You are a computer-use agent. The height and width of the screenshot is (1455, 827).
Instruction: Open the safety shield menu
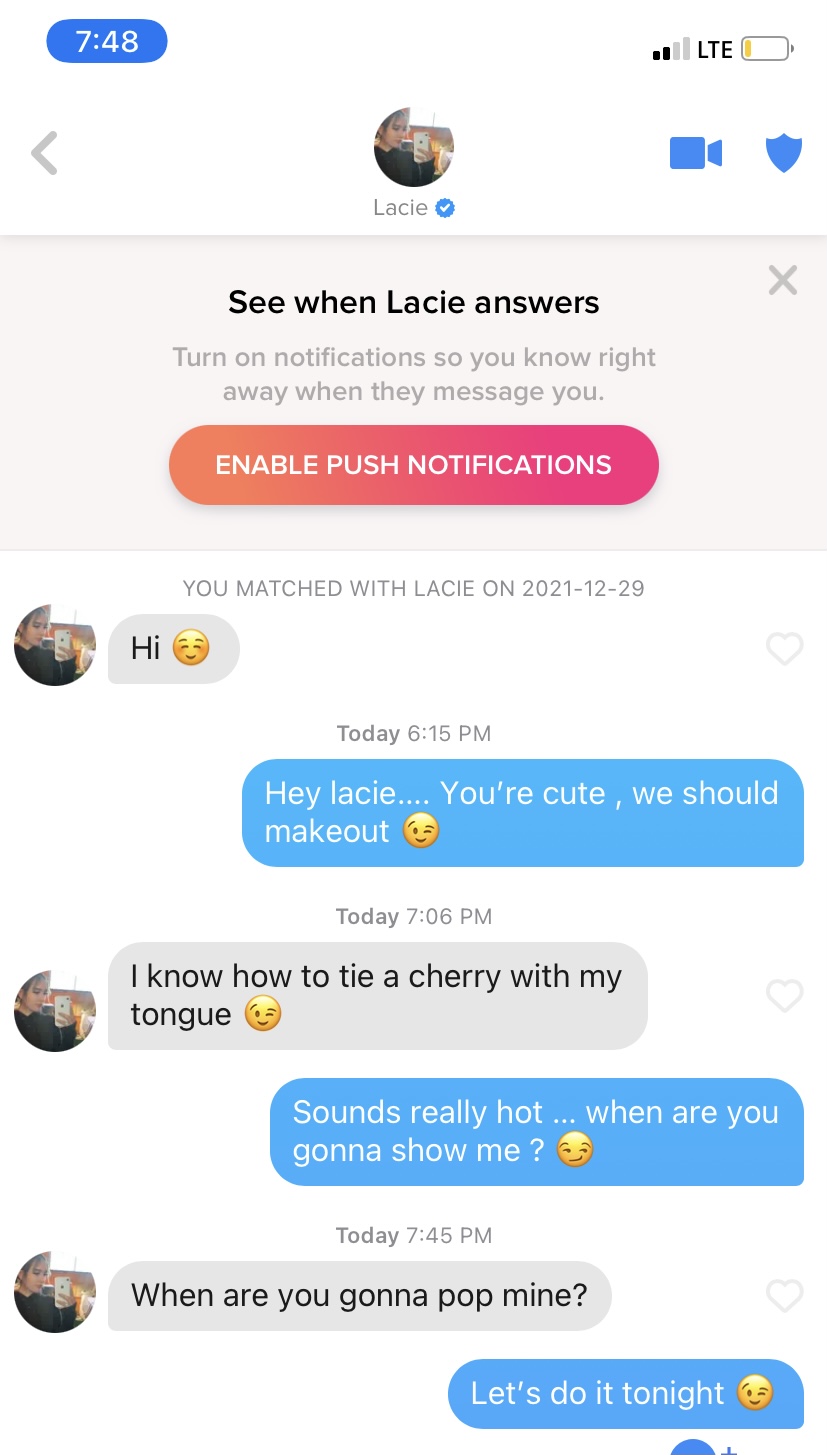(783, 153)
